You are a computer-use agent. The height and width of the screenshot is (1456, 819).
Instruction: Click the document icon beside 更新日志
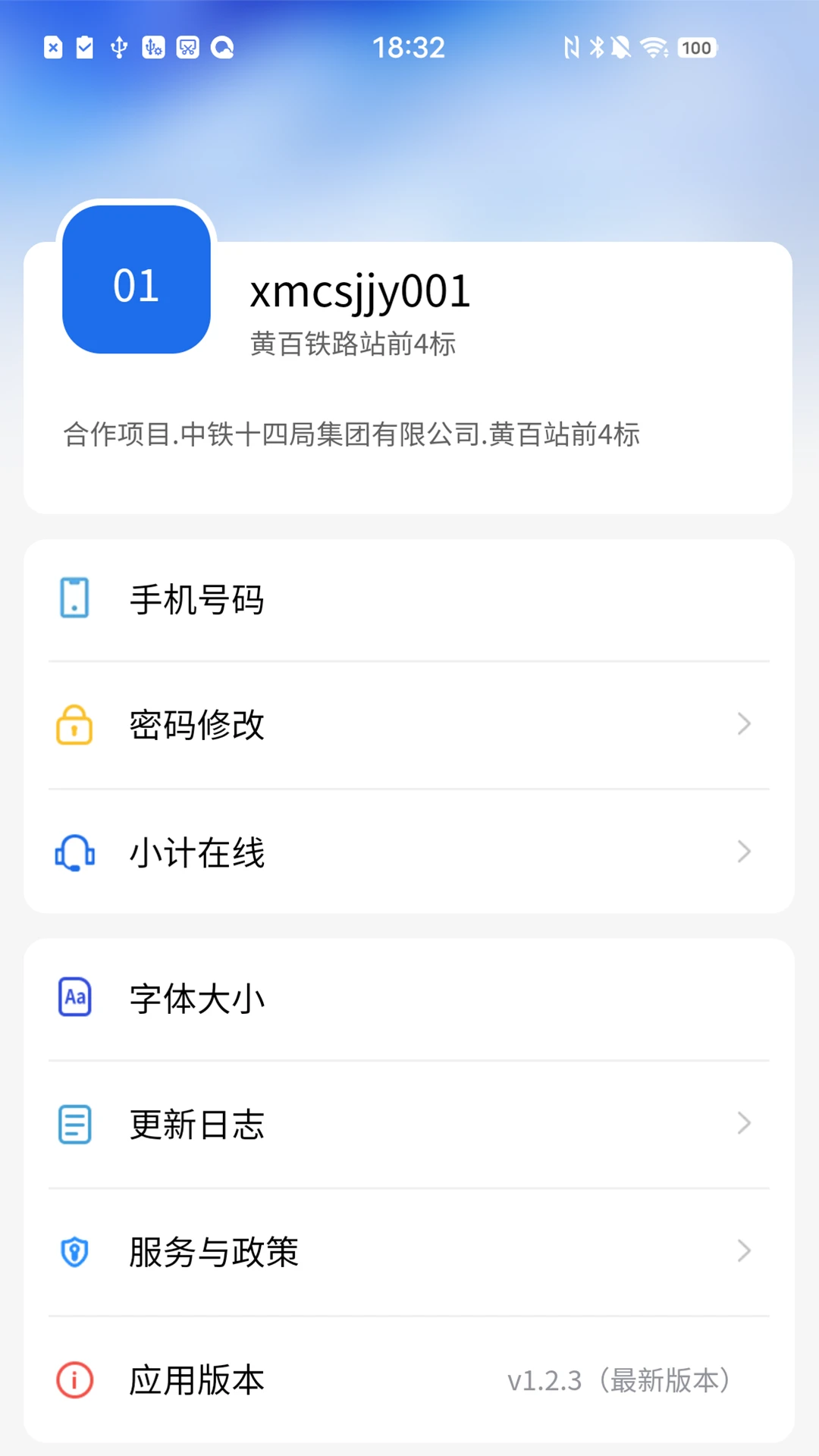pyautogui.click(x=74, y=1125)
